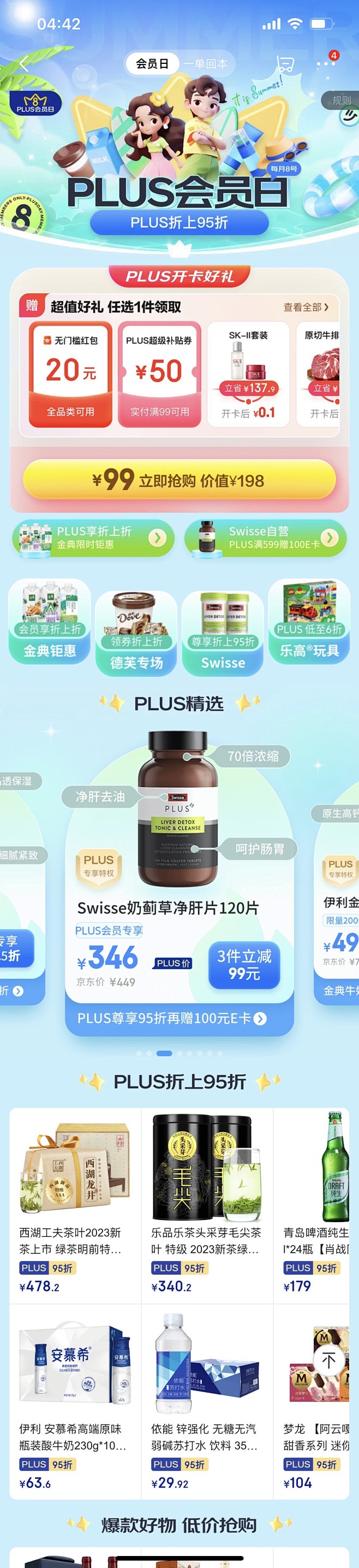Open the 德芙专场 category tile
This screenshot has width=359, height=1568.
[136, 633]
